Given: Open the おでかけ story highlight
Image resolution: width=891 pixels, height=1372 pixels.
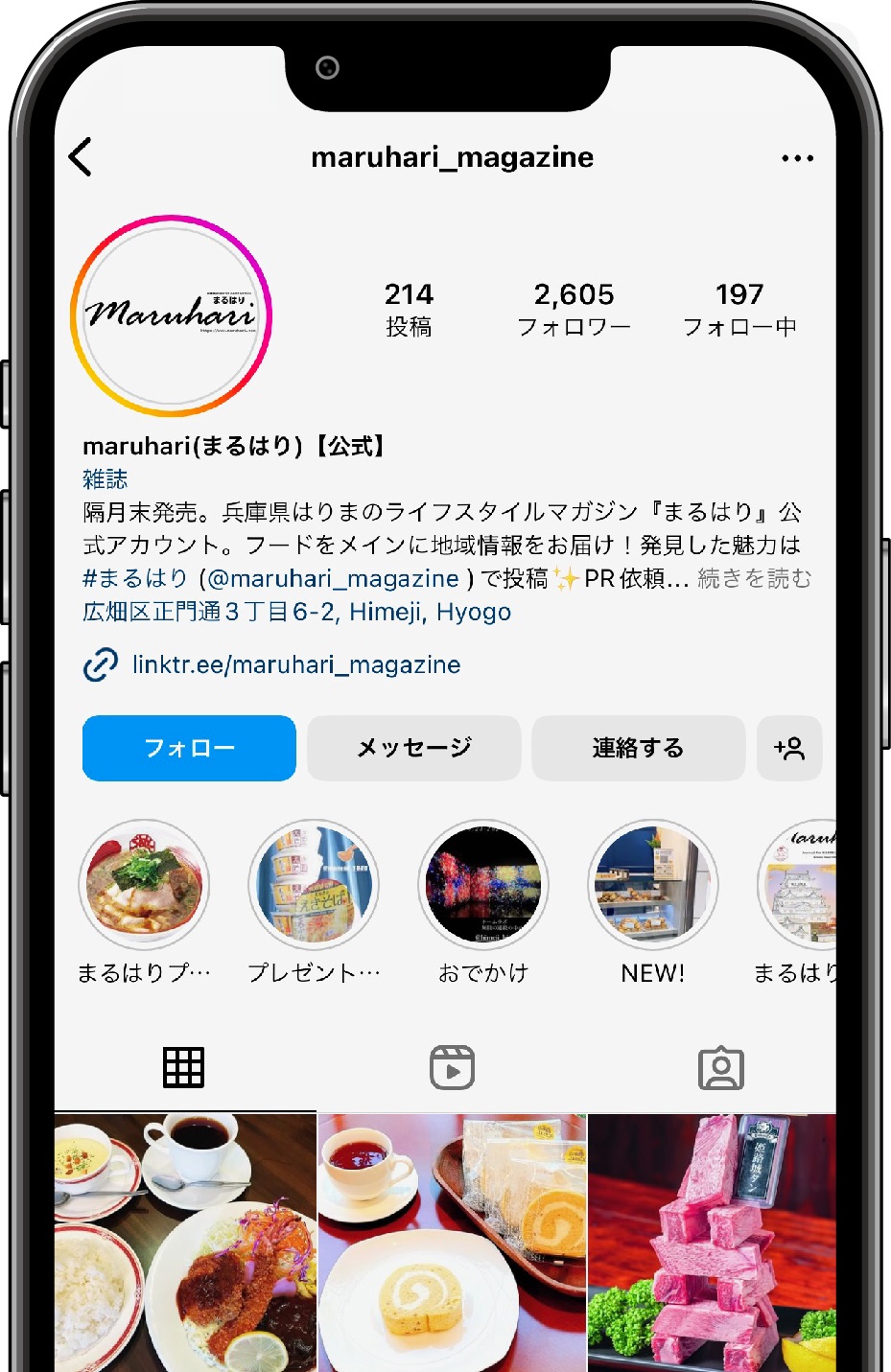Looking at the screenshot, I should pos(483,885).
